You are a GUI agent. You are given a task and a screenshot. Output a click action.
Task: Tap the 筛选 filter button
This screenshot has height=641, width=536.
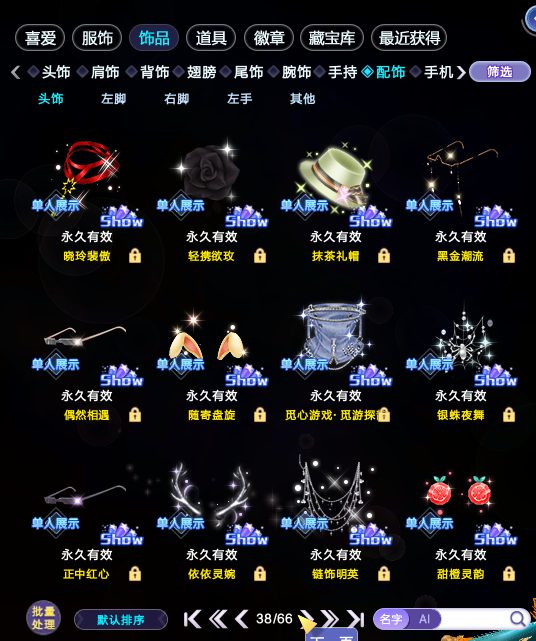[500, 72]
